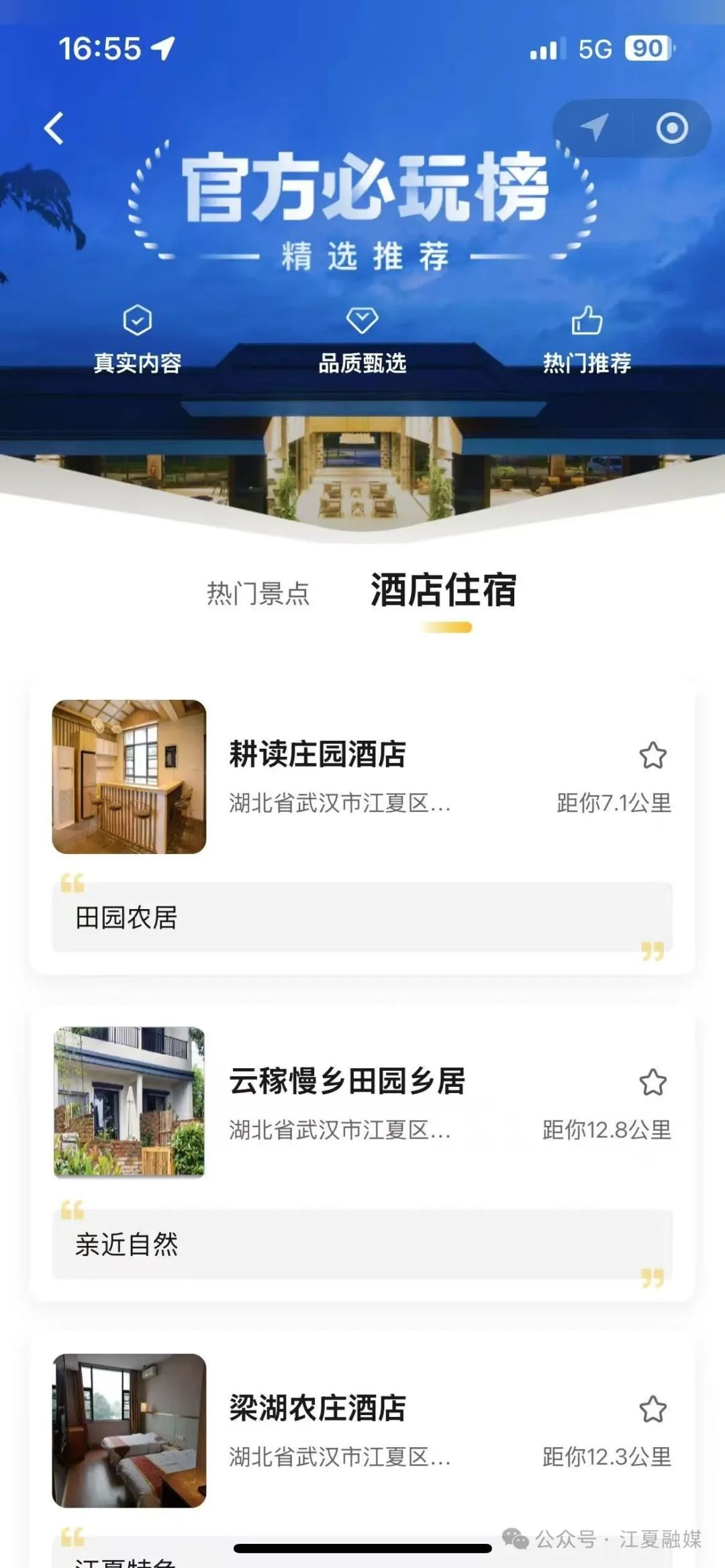Open the 耕读庄园酒店 hotel card

(x=317, y=754)
